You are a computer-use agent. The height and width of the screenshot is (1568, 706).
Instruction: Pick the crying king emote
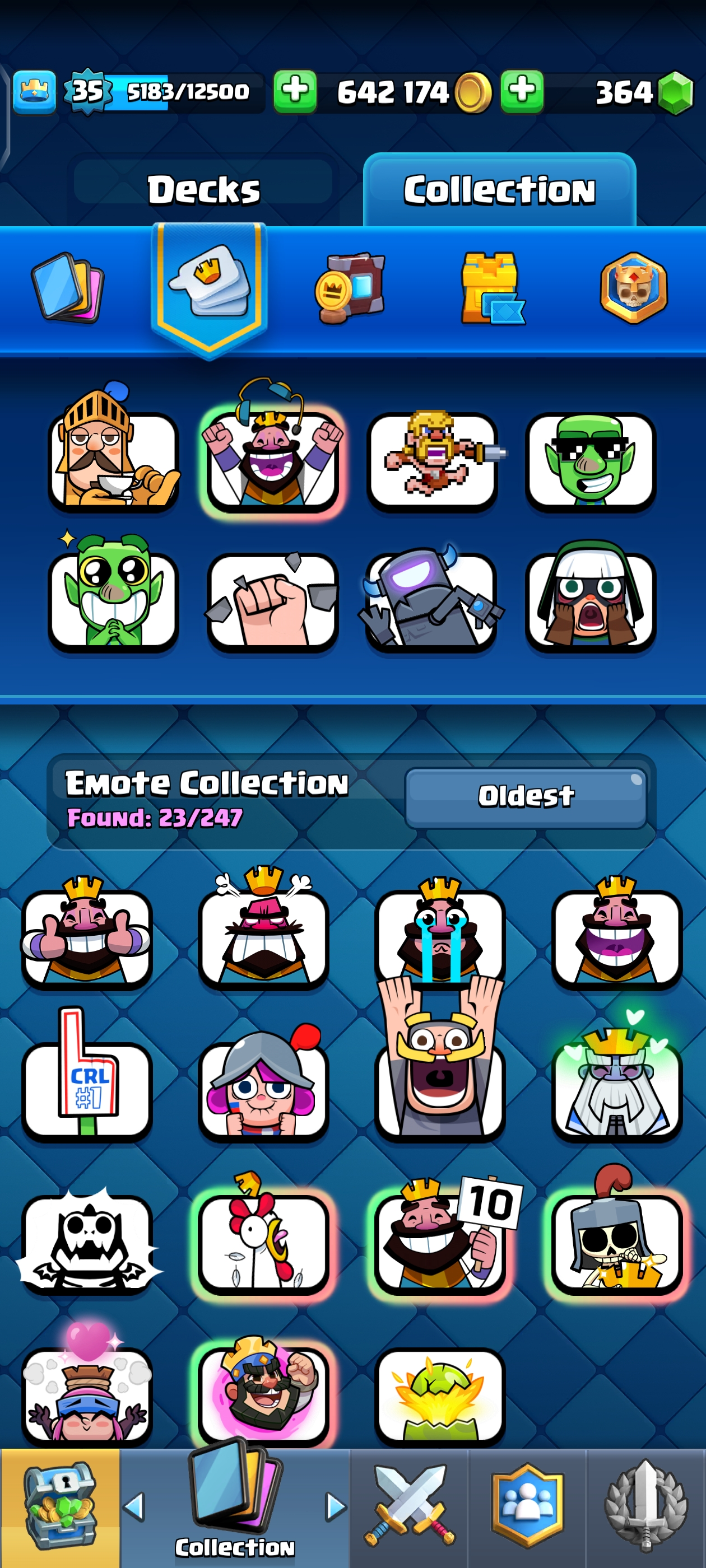click(440, 934)
